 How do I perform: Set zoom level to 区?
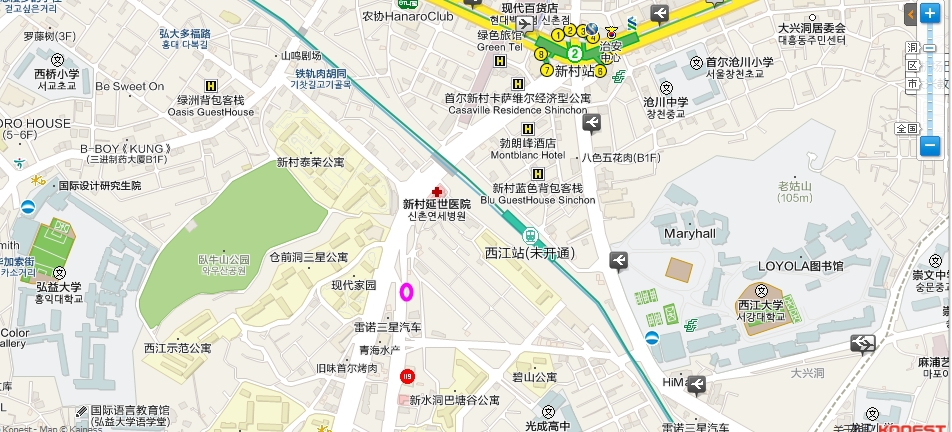pos(913,66)
